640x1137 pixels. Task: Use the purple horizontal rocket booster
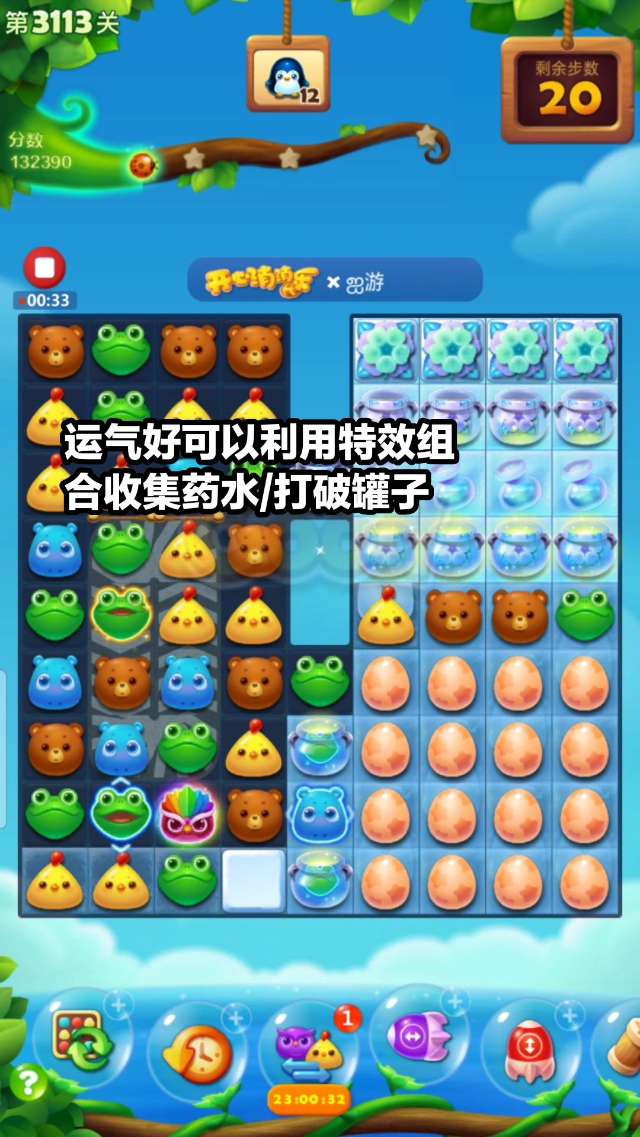click(419, 1038)
